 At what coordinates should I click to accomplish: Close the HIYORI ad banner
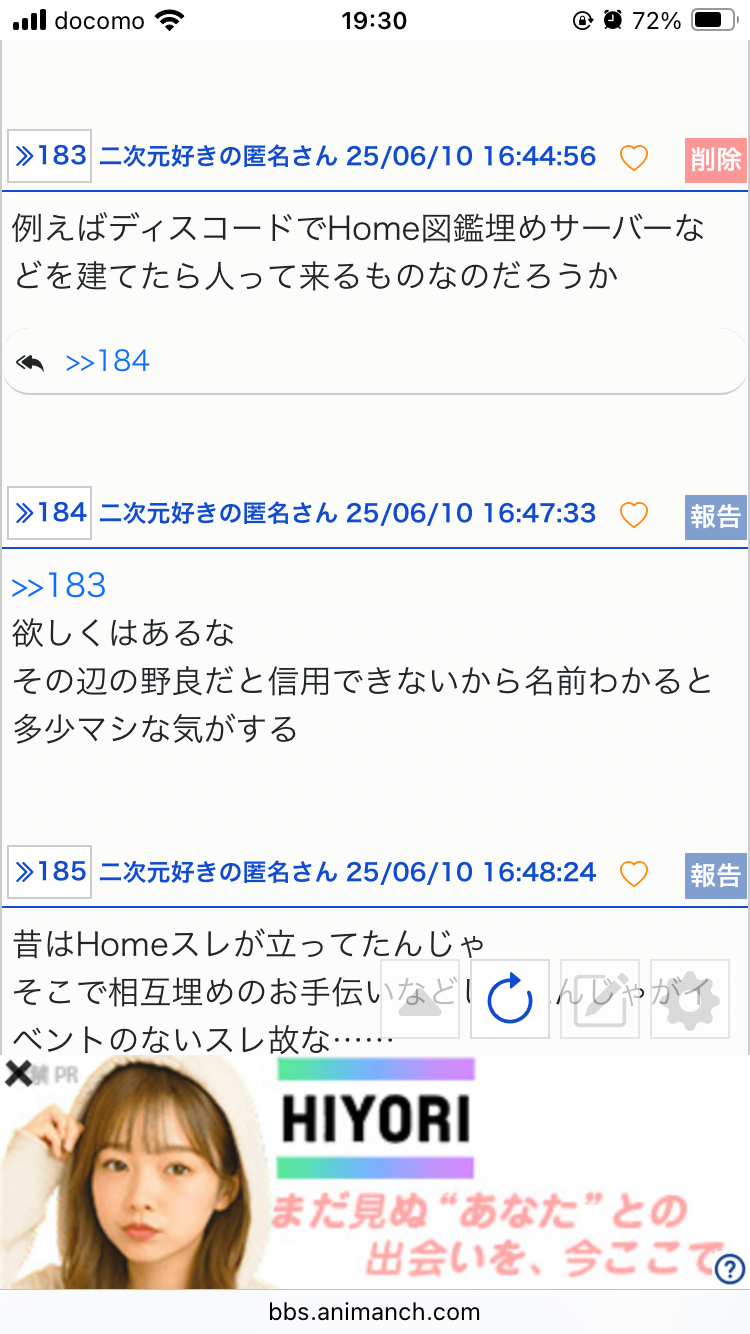[18, 1074]
